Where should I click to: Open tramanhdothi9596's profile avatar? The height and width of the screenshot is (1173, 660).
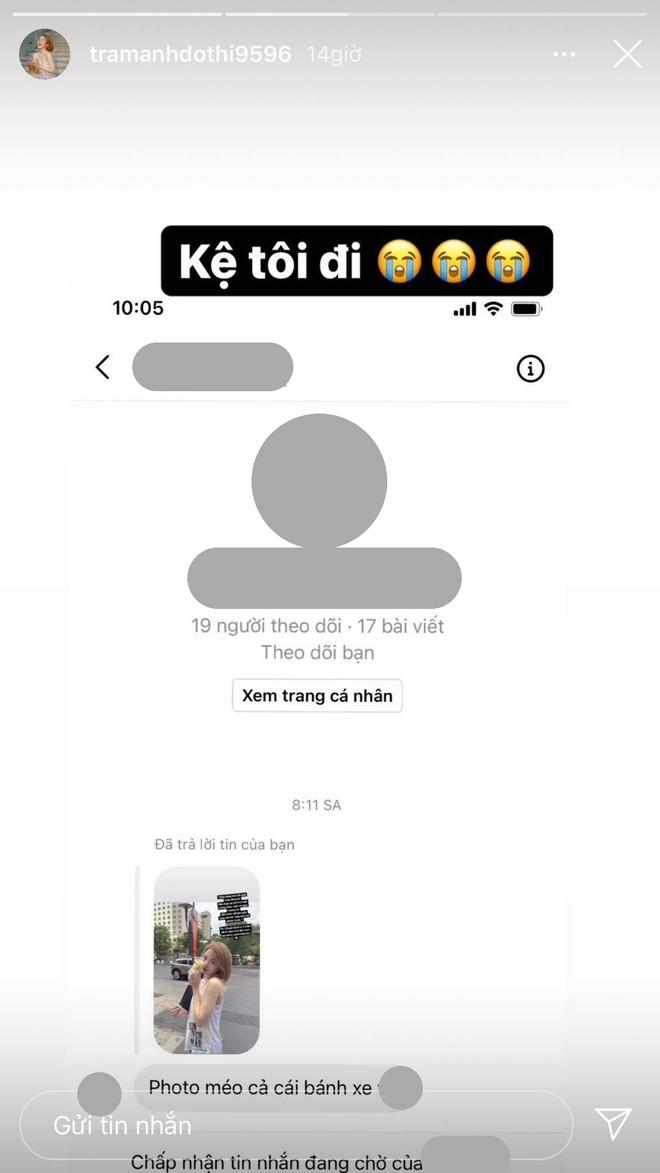click(44, 54)
